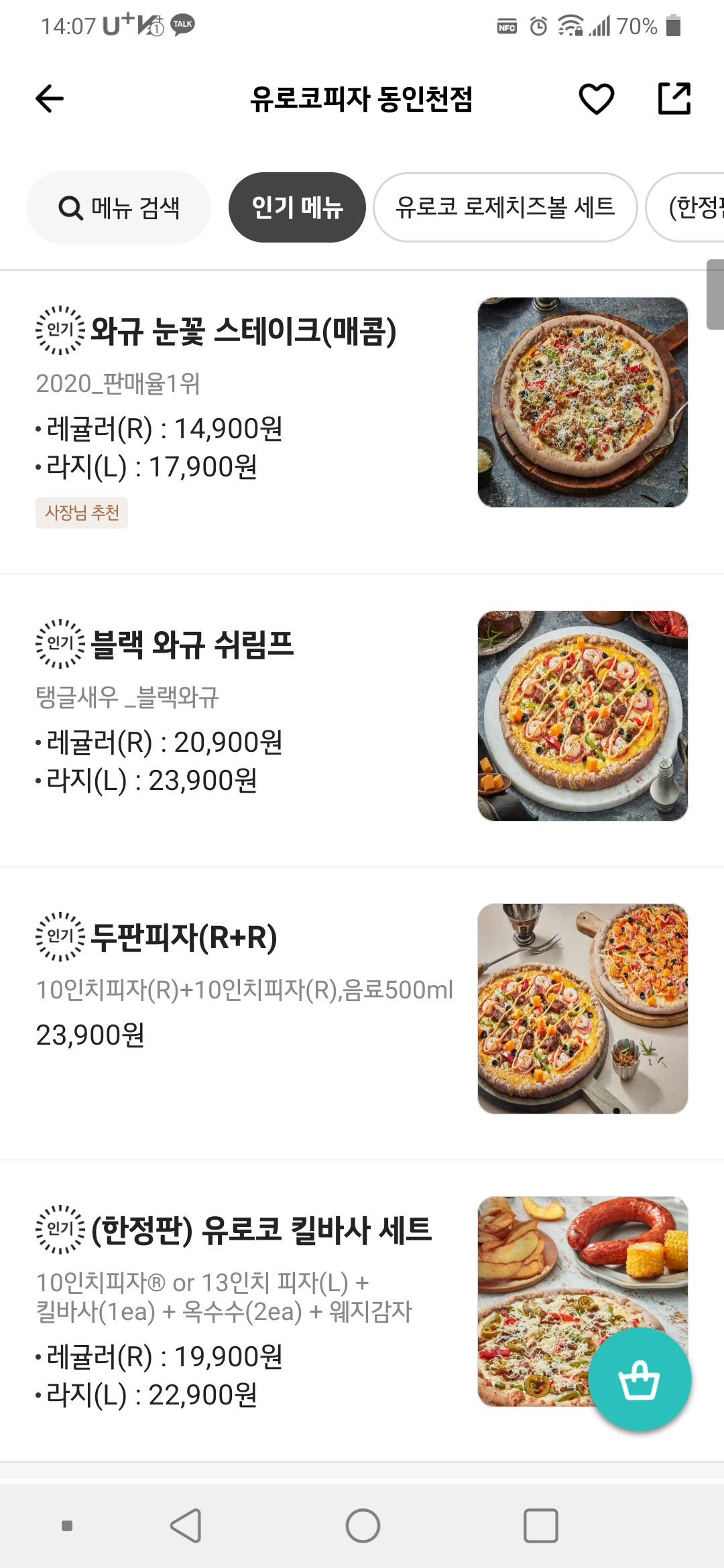Tap the system home button

pyautogui.click(x=363, y=1526)
